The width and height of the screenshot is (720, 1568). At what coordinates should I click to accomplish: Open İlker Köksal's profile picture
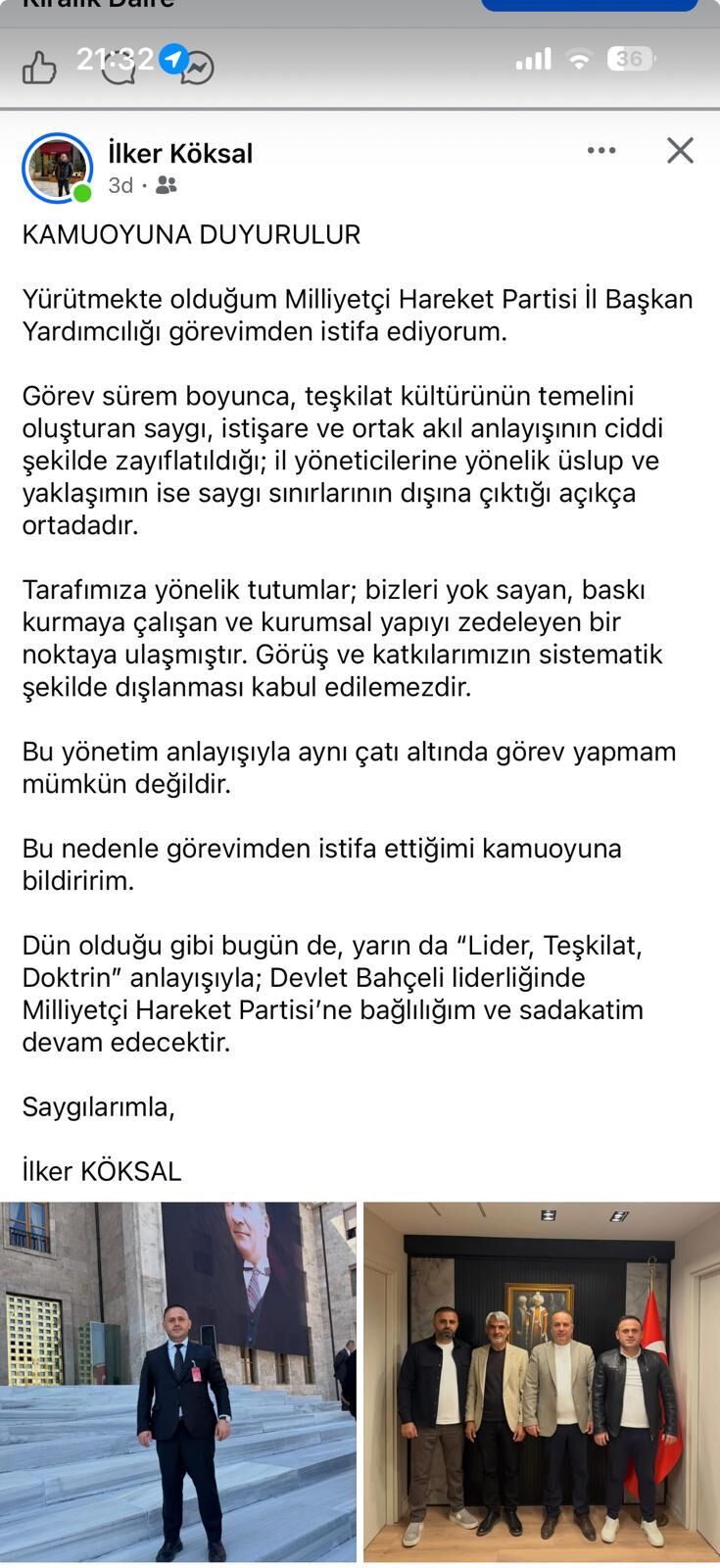(x=58, y=168)
